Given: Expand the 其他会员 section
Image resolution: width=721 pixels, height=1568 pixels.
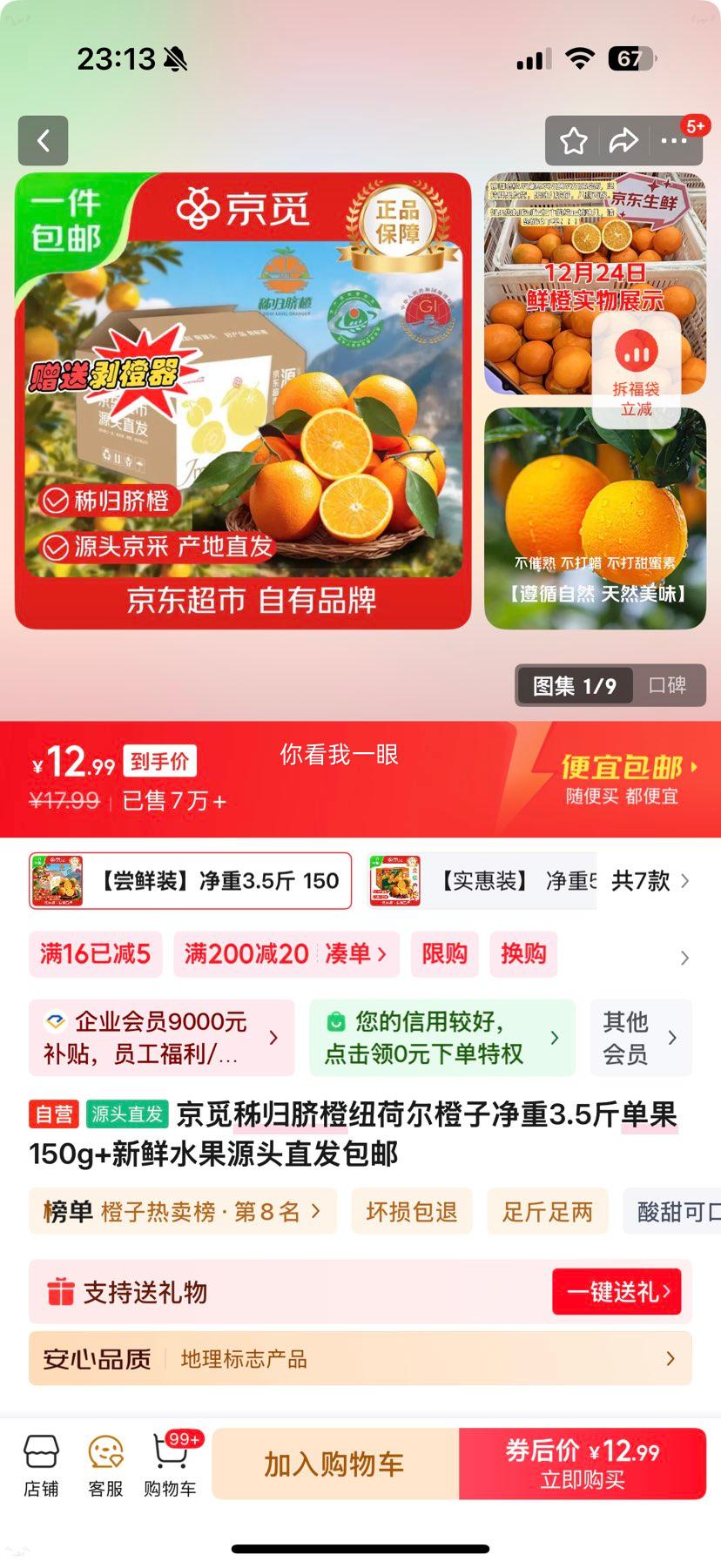Looking at the screenshot, I should pyautogui.click(x=641, y=1037).
